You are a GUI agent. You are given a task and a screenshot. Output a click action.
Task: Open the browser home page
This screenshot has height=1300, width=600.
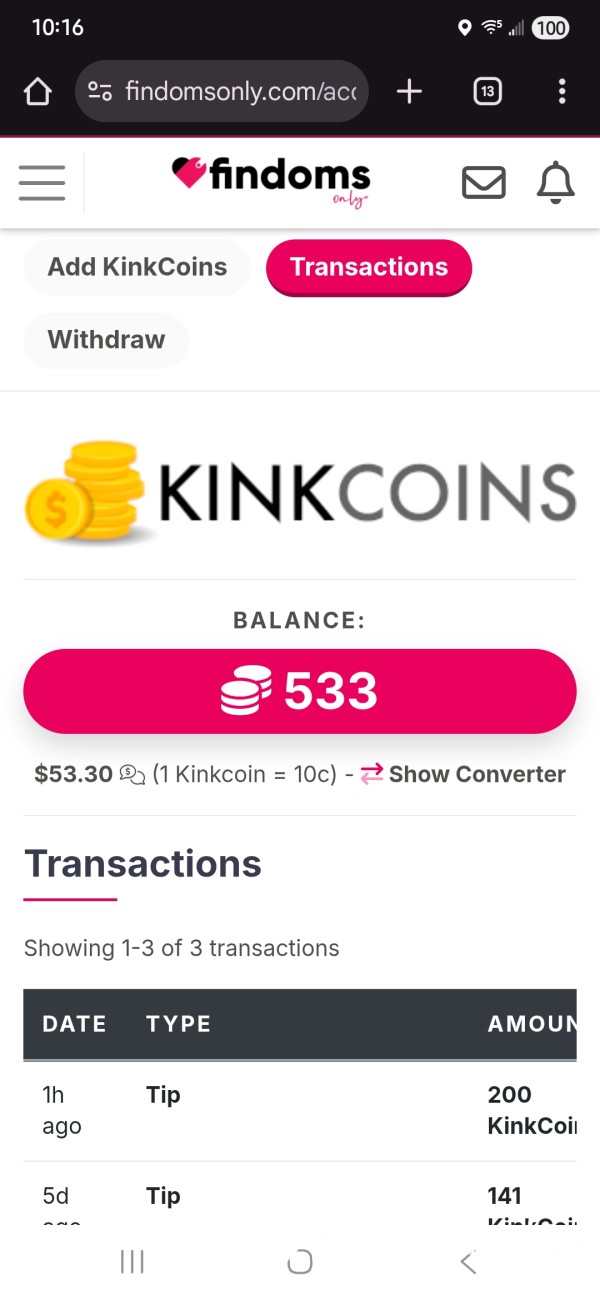tap(37, 92)
